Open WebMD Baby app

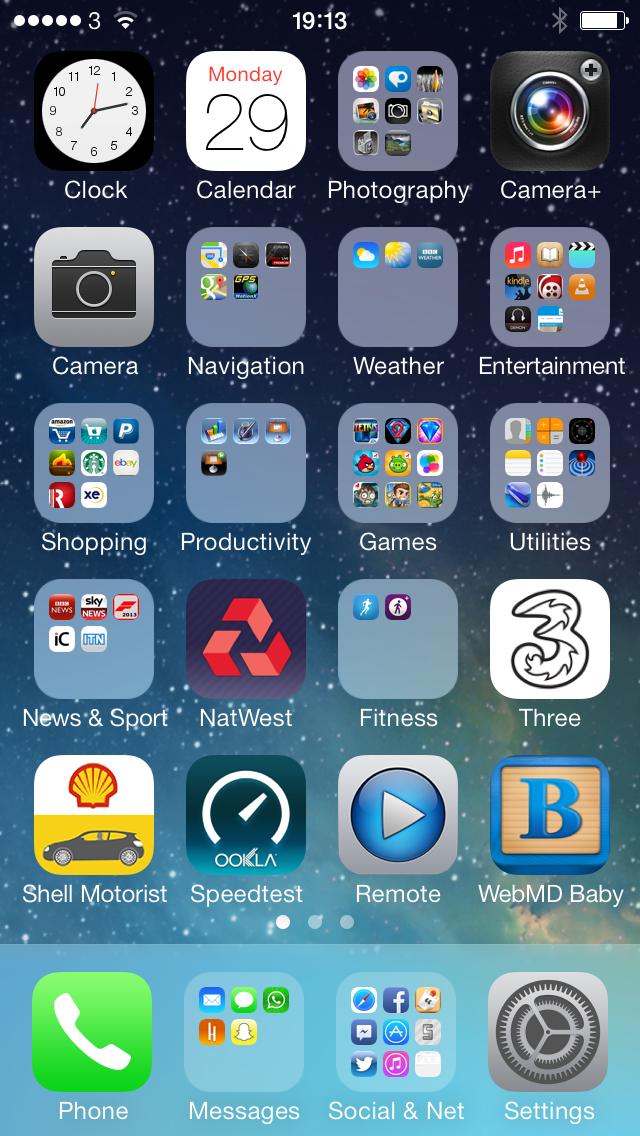[x=550, y=815]
